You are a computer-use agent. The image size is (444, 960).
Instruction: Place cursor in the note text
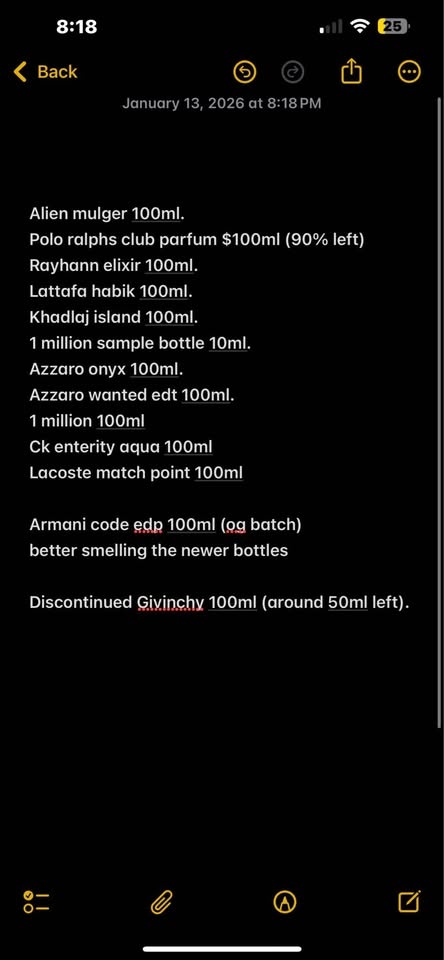tap(219, 408)
